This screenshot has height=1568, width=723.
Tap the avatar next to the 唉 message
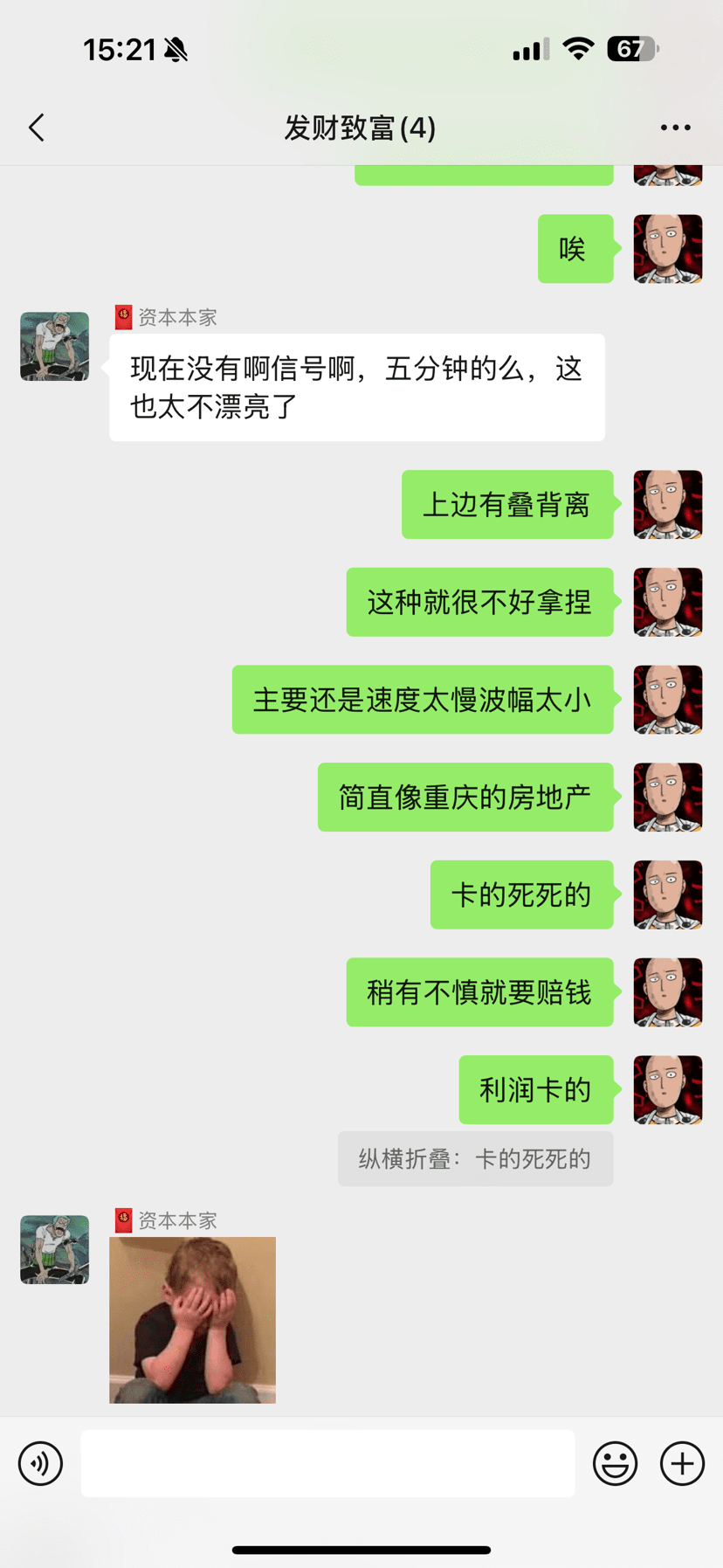pyautogui.click(x=667, y=249)
